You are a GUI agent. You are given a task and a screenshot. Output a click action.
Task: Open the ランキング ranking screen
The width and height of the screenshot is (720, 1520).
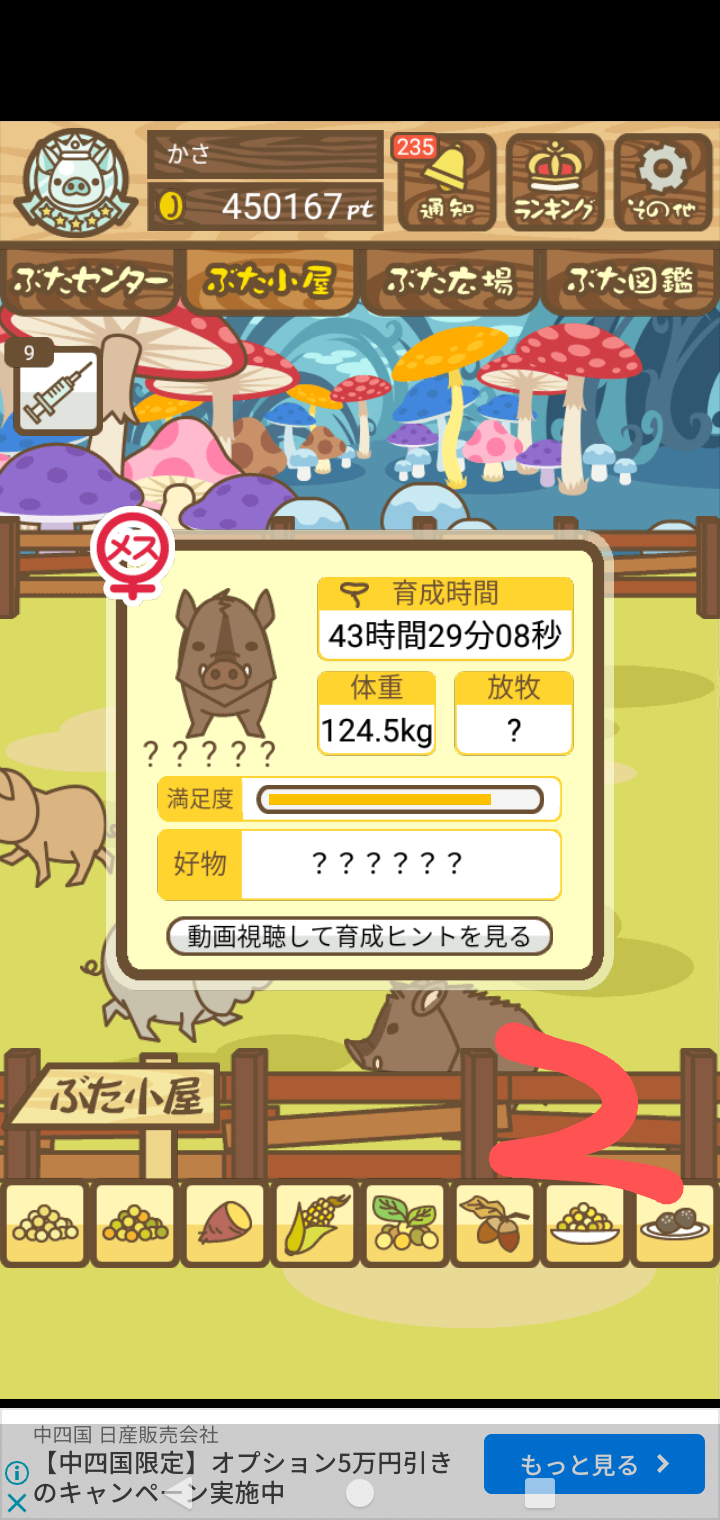555,183
